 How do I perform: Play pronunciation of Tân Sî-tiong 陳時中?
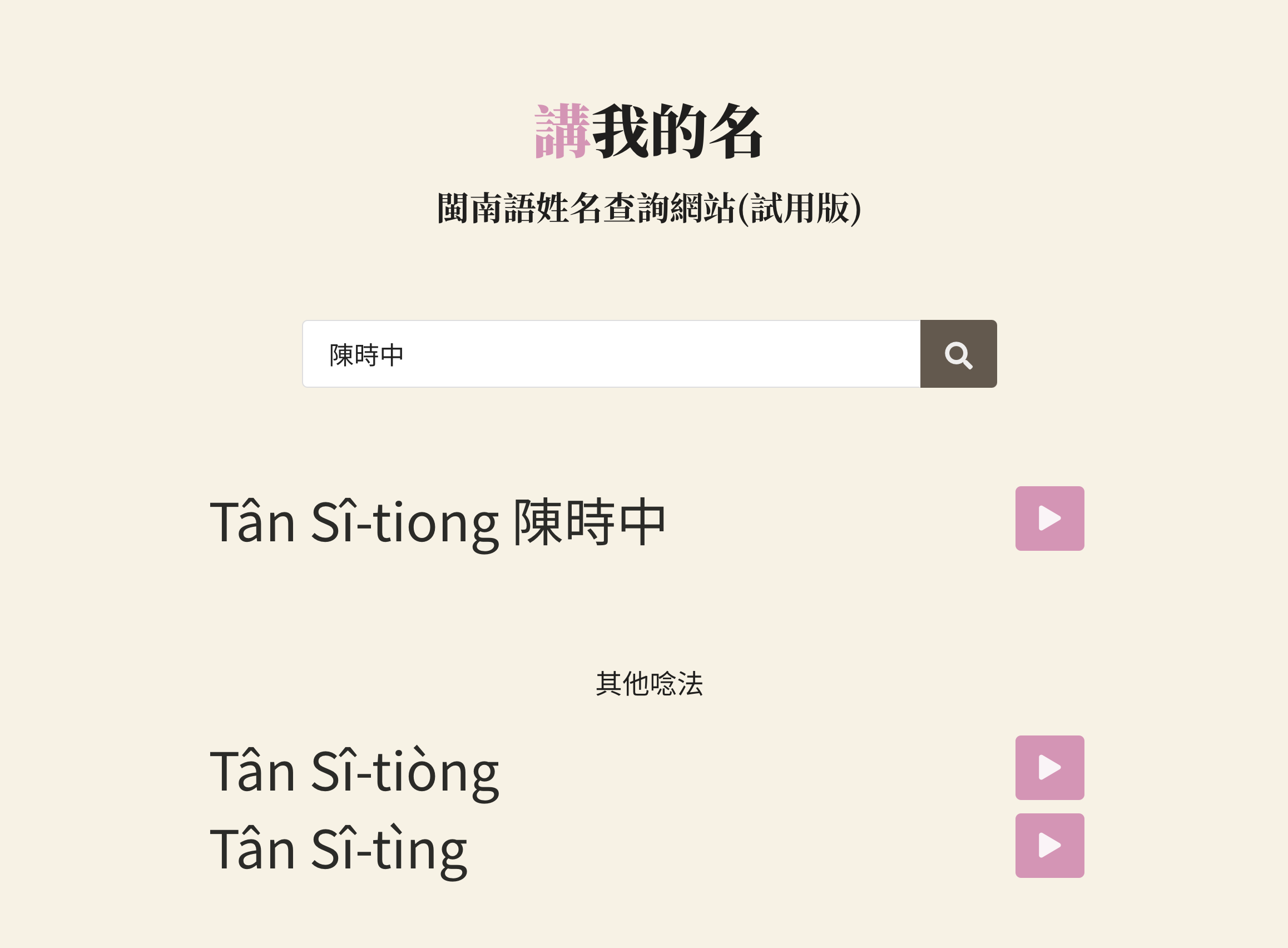pos(1049,519)
